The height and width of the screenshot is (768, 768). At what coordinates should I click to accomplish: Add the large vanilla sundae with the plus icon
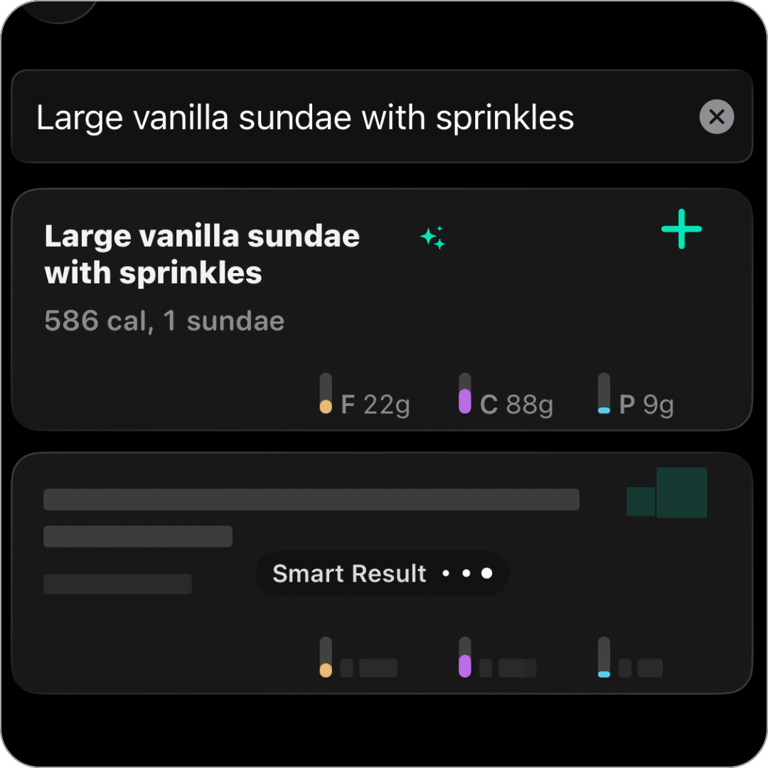681,230
